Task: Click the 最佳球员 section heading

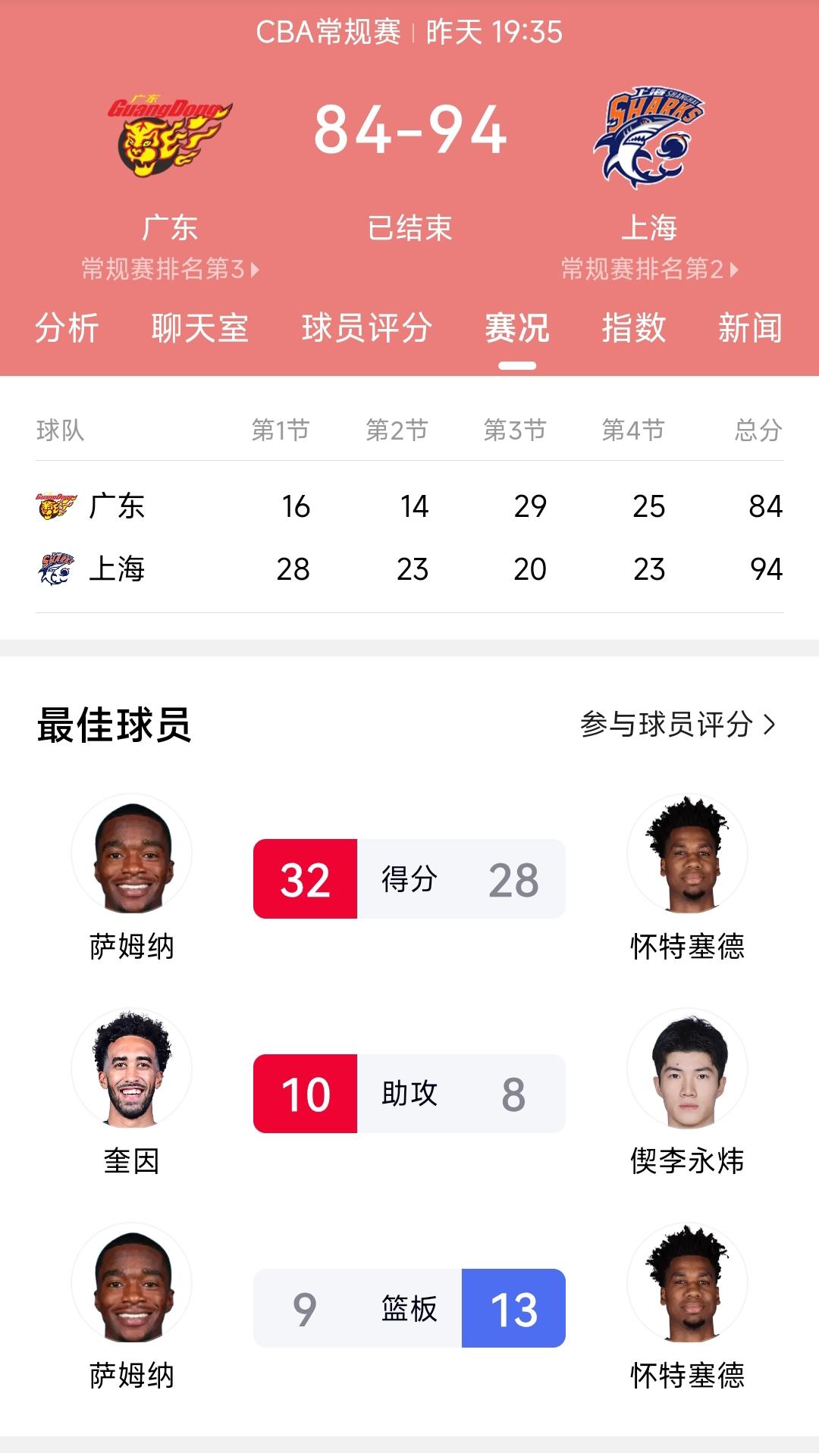Action: (x=111, y=726)
